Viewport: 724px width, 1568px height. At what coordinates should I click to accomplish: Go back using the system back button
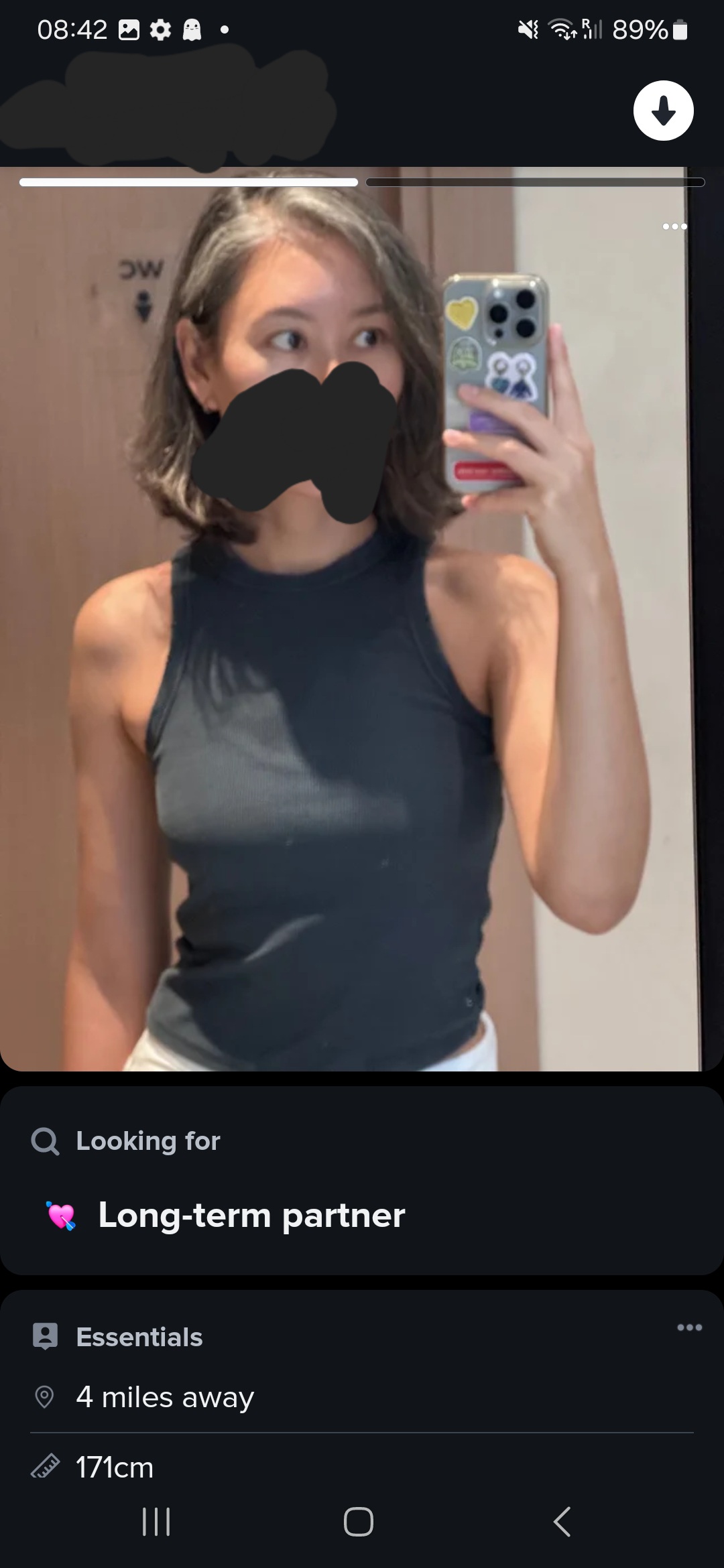[562, 1521]
